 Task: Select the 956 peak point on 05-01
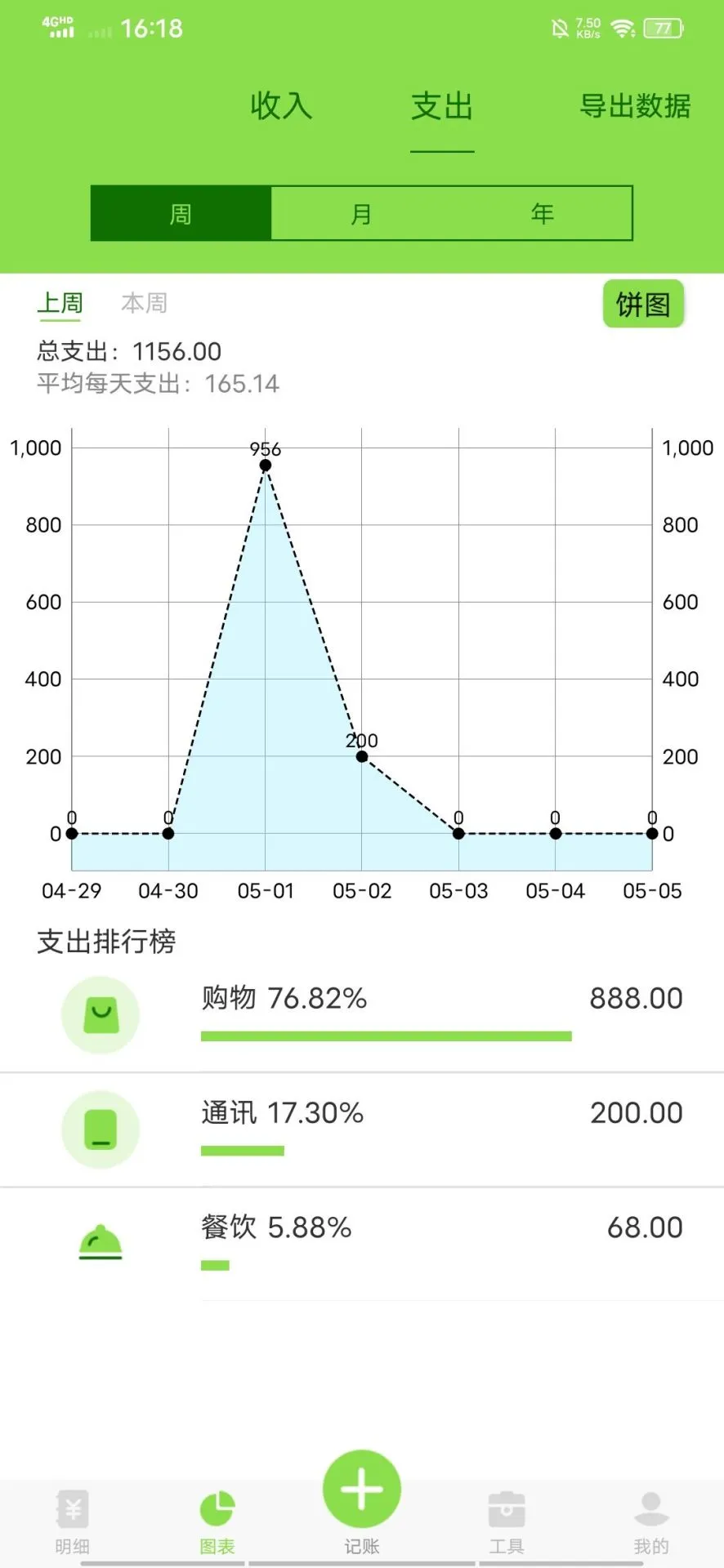pos(265,464)
